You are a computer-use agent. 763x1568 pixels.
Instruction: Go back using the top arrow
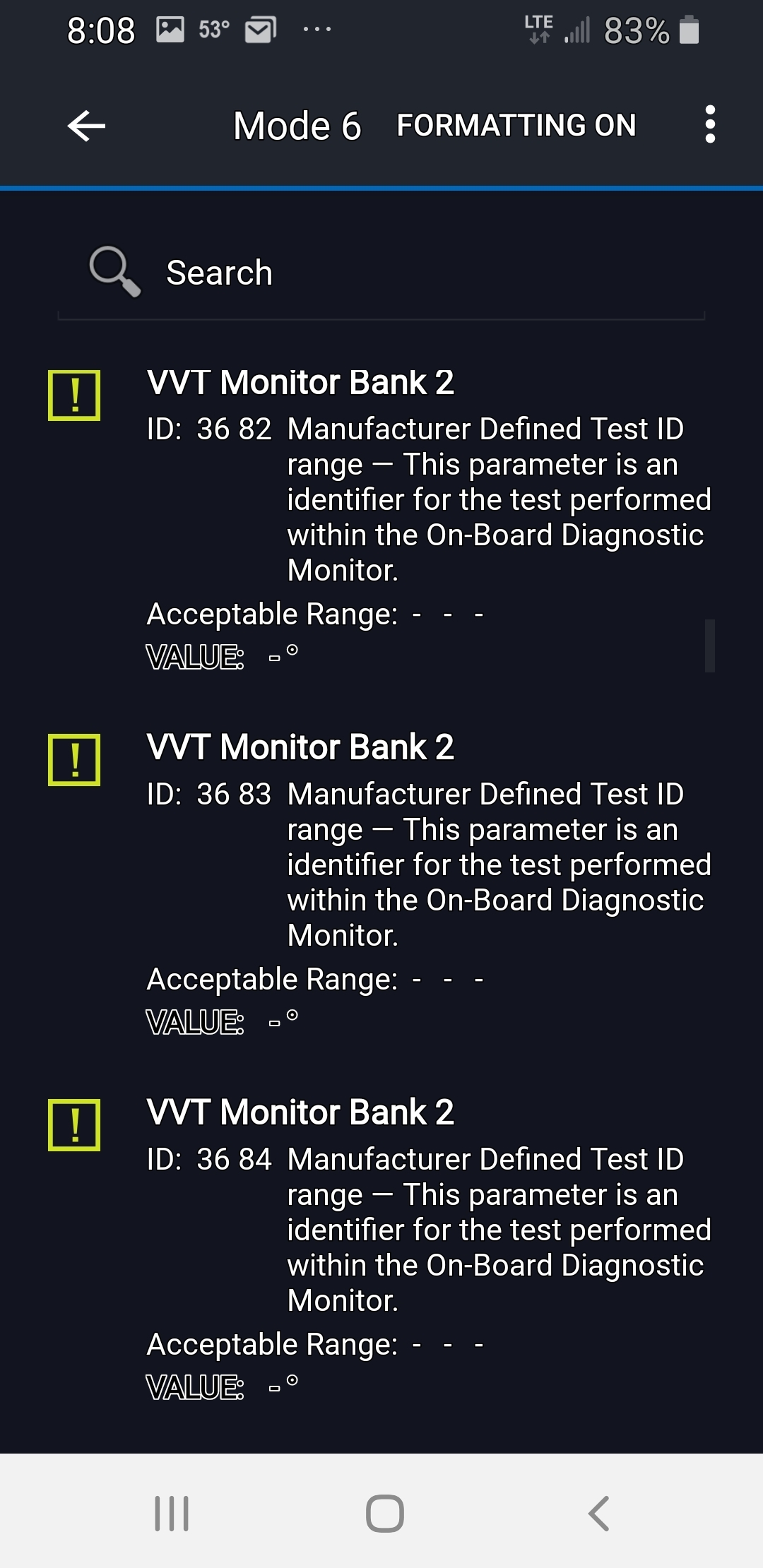point(86,126)
